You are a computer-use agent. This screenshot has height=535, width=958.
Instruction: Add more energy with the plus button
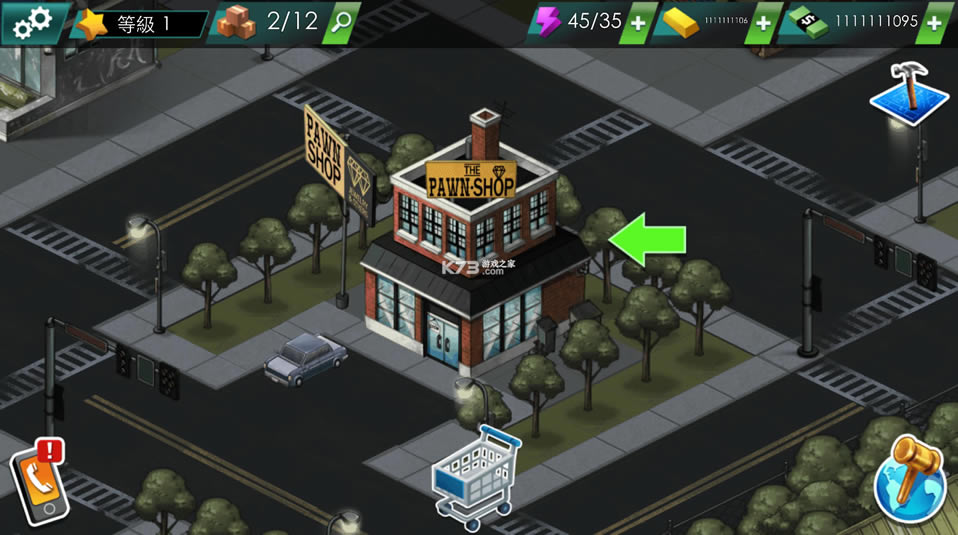point(637,23)
